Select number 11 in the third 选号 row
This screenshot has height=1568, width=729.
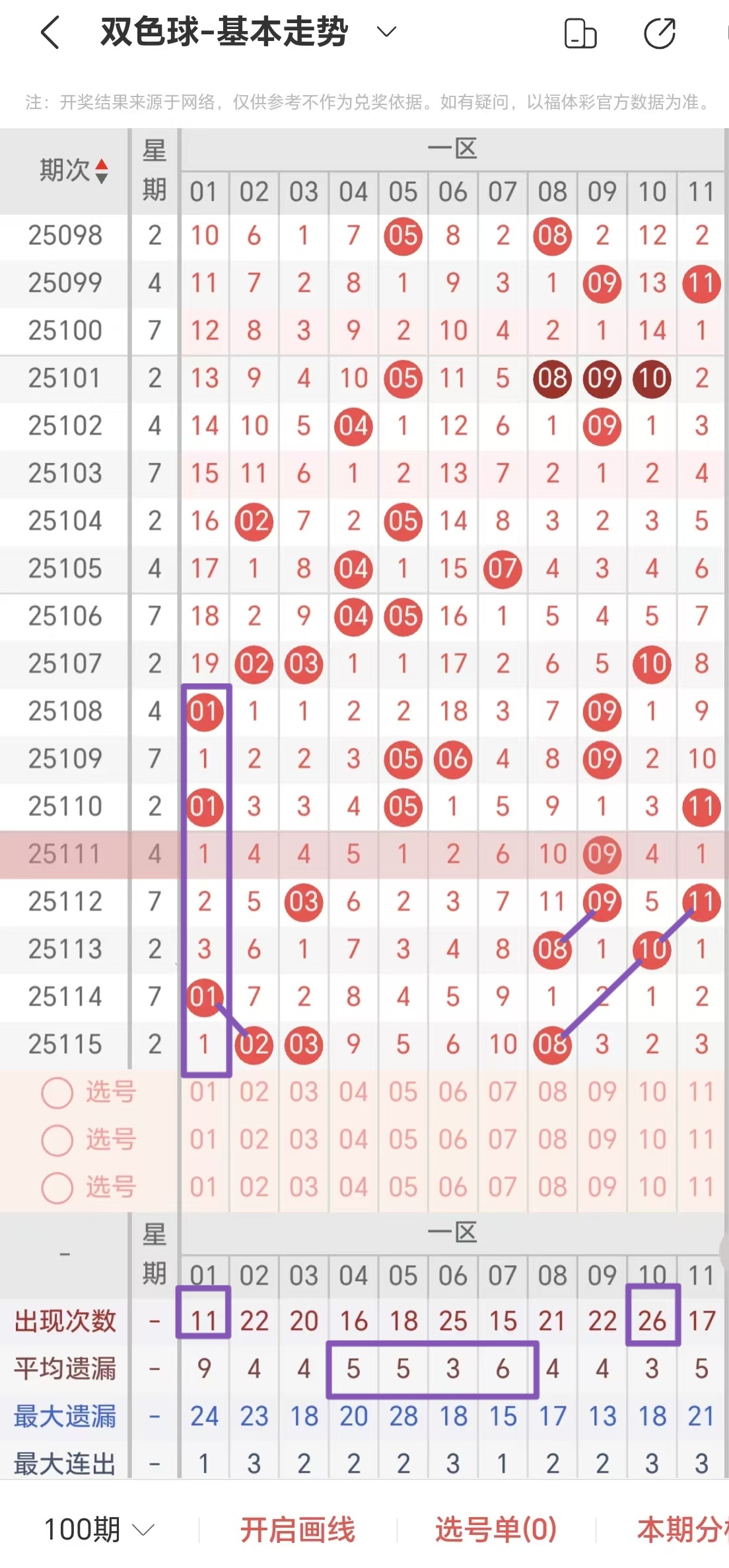701,1187
